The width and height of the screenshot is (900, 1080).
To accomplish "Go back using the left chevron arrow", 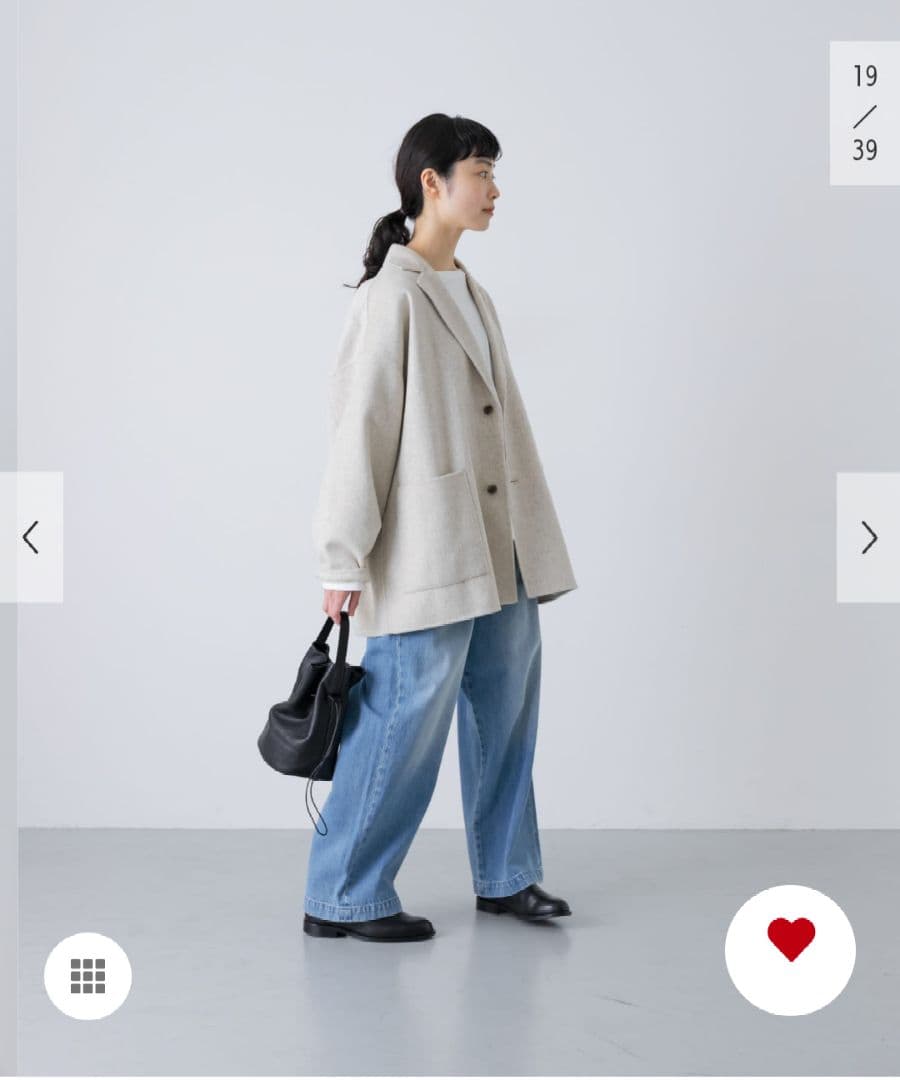I will point(33,535).
